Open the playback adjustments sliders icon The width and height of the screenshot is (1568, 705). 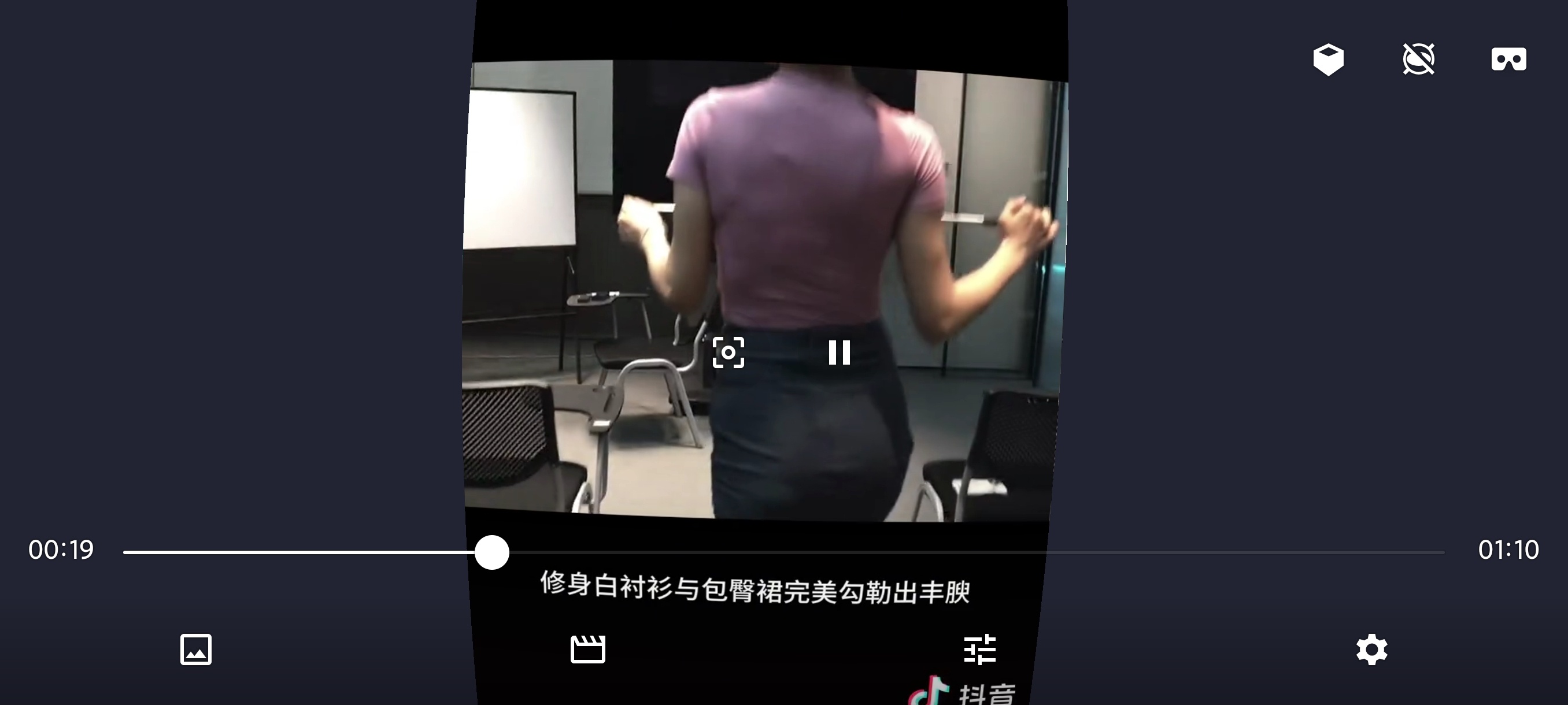979,649
